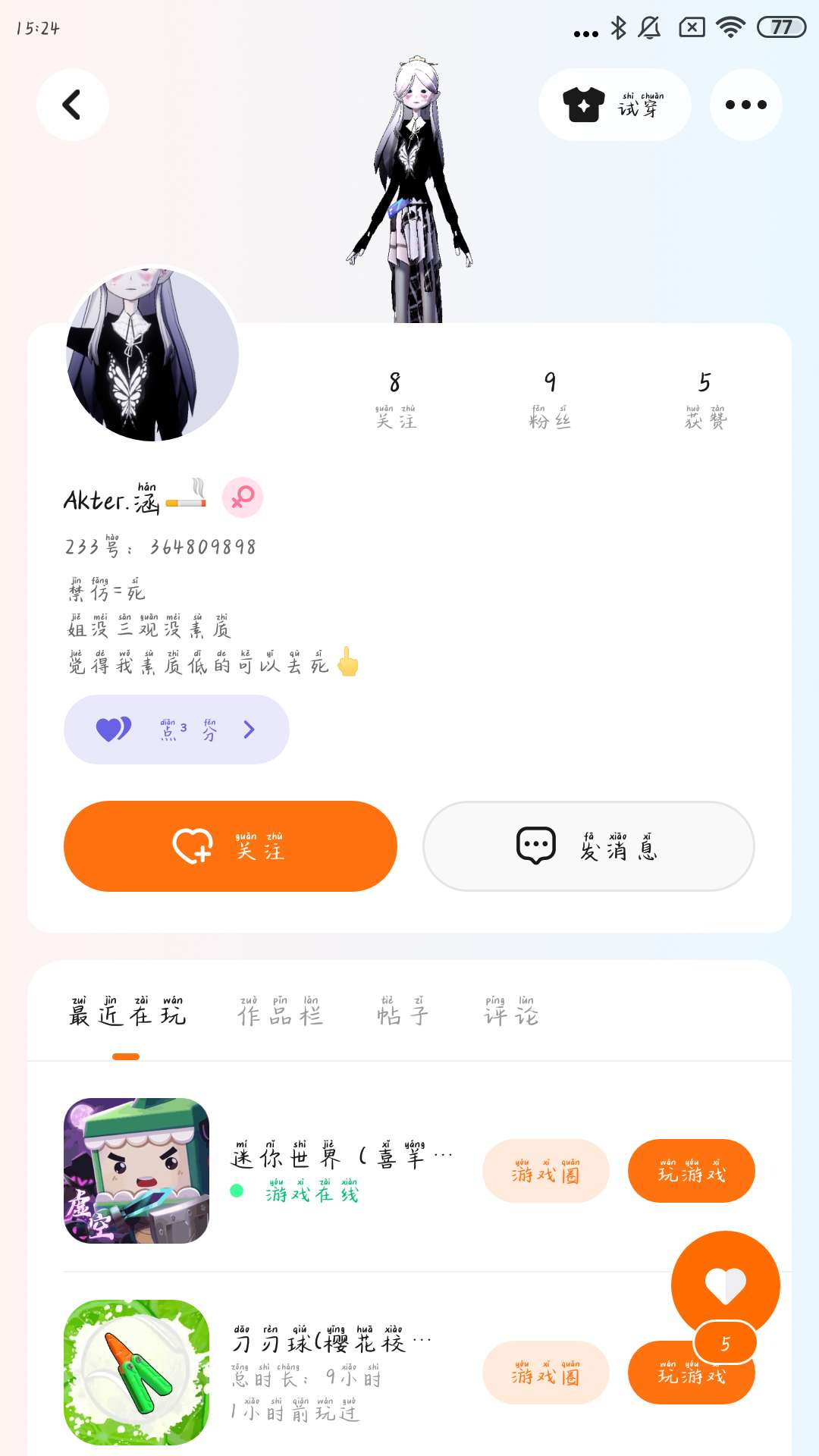Send a message via 发消息
This screenshot has width=819, height=1456.
click(588, 846)
